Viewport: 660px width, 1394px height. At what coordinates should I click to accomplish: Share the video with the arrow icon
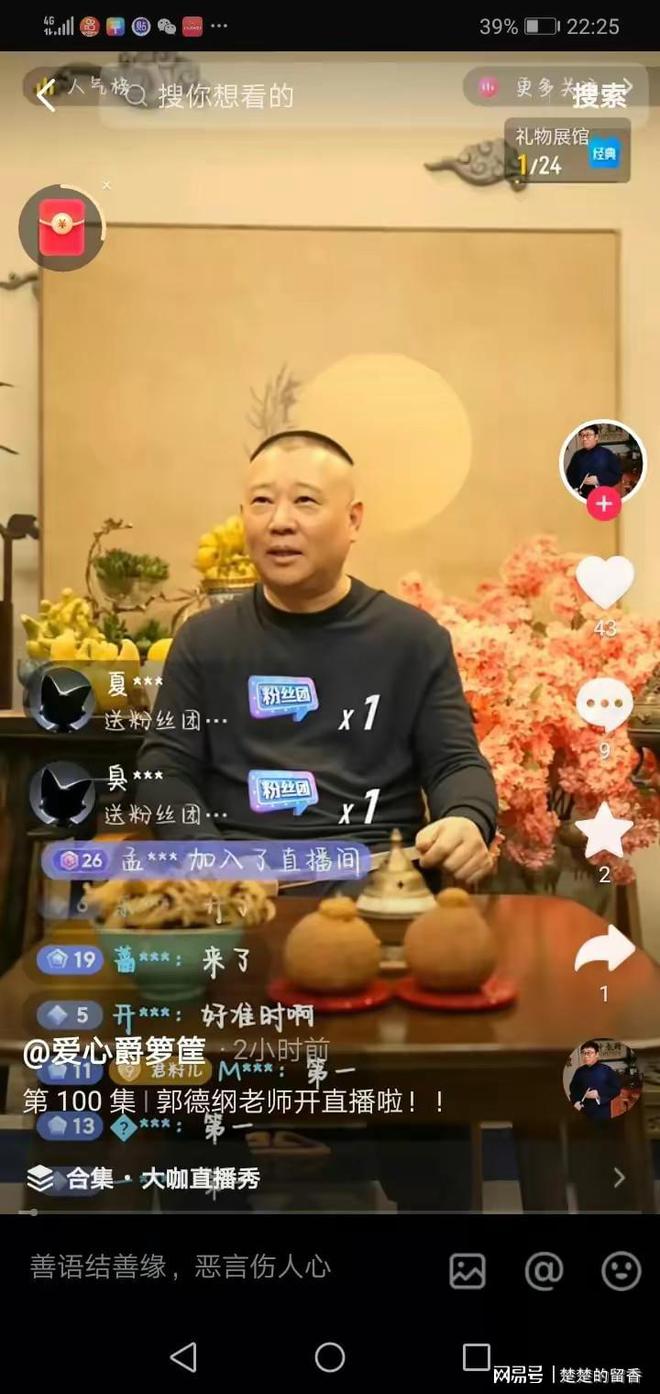[604, 950]
